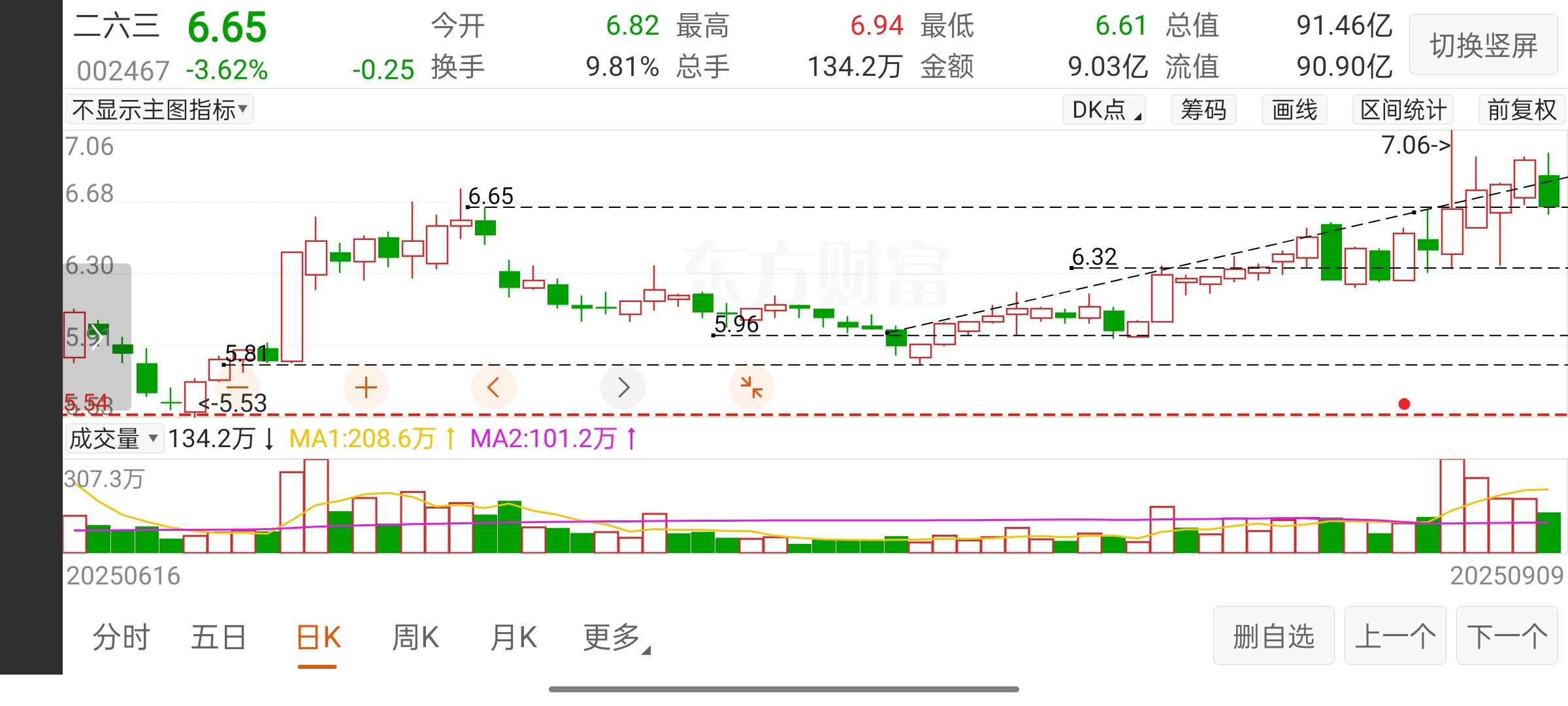Move chart right with the right arrow

pyautogui.click(x=623, y=388)
